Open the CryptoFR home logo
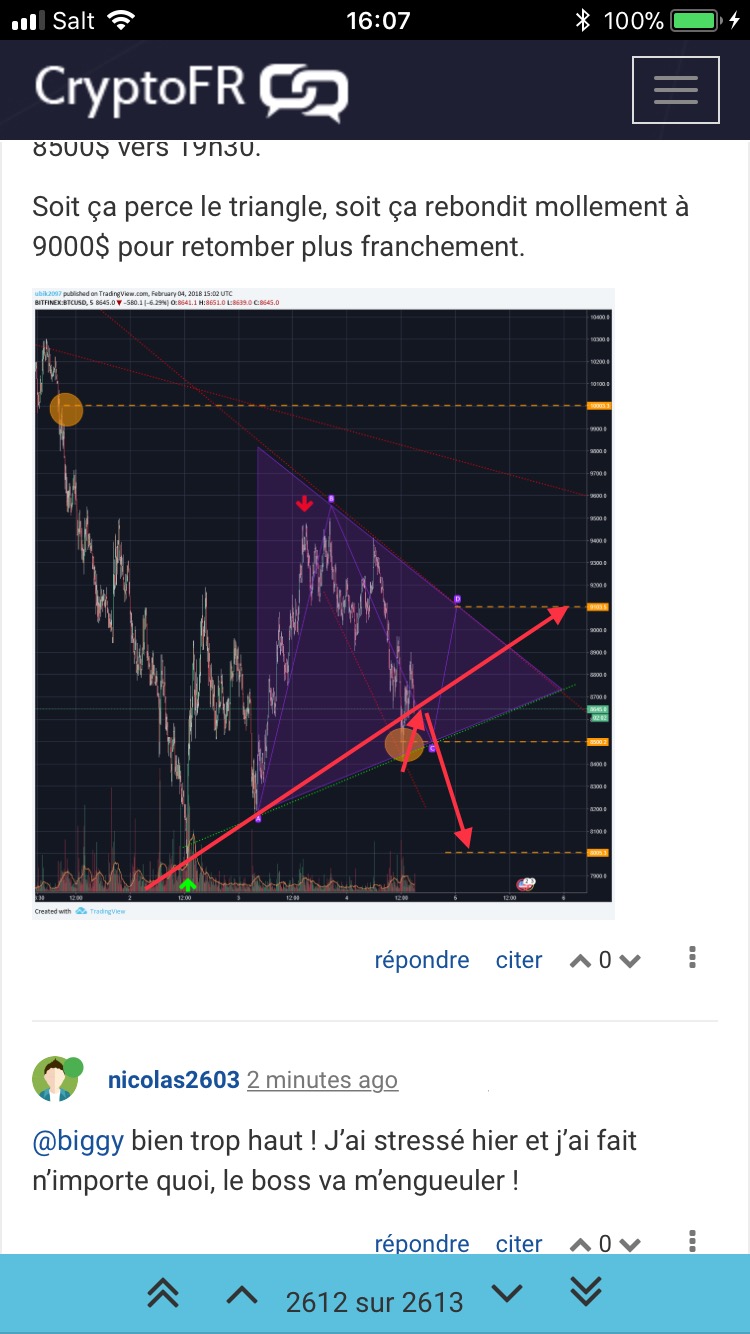 pyautogui.click(x=192, y=90)
